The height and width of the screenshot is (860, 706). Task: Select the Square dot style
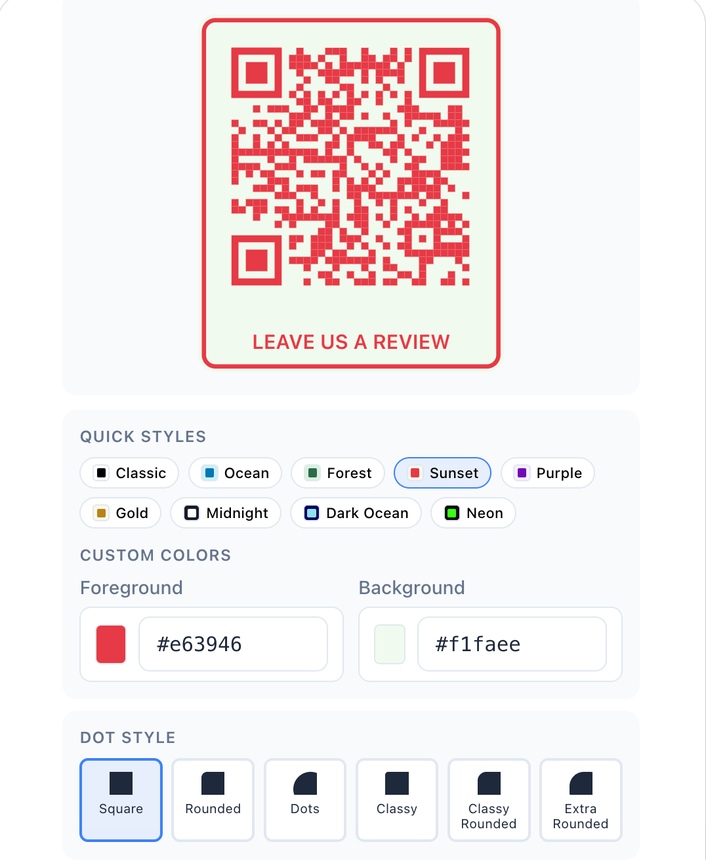(x=121, y=799)
